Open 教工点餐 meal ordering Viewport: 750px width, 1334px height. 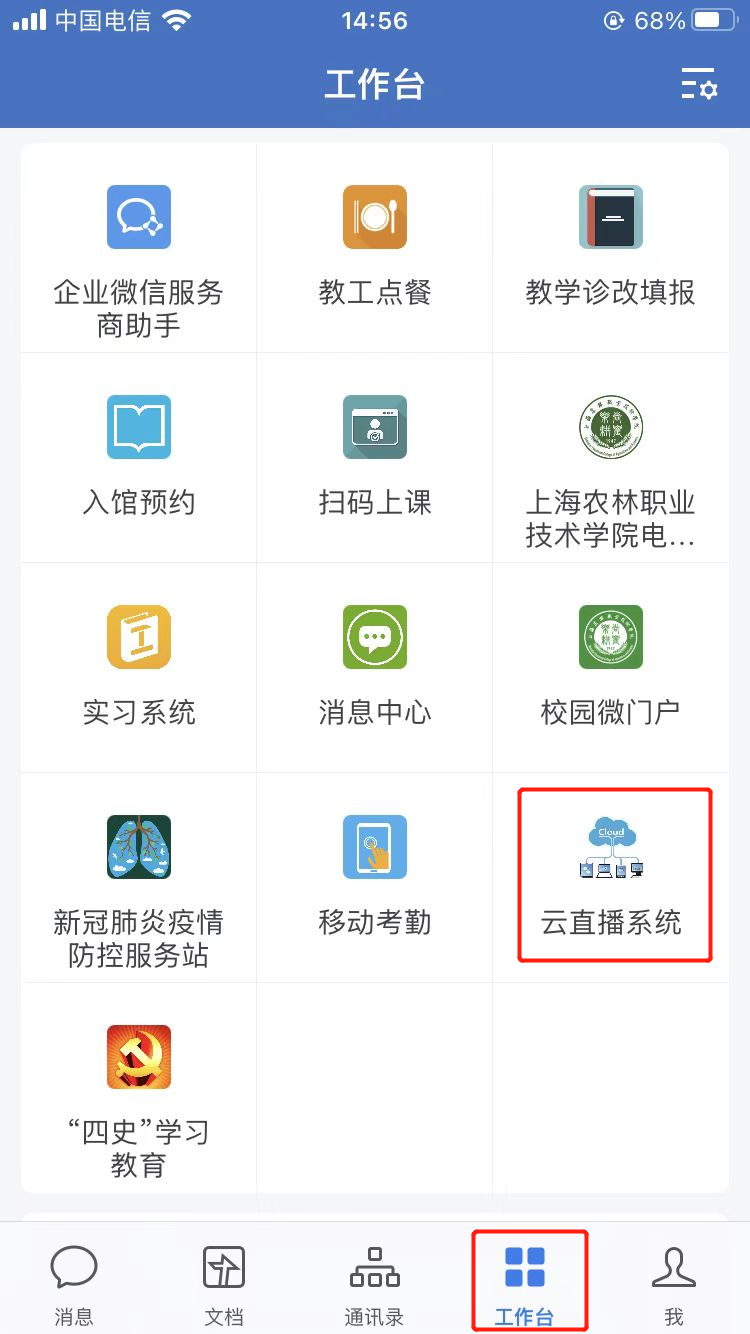pyautogui.click(x=375, y=248)
